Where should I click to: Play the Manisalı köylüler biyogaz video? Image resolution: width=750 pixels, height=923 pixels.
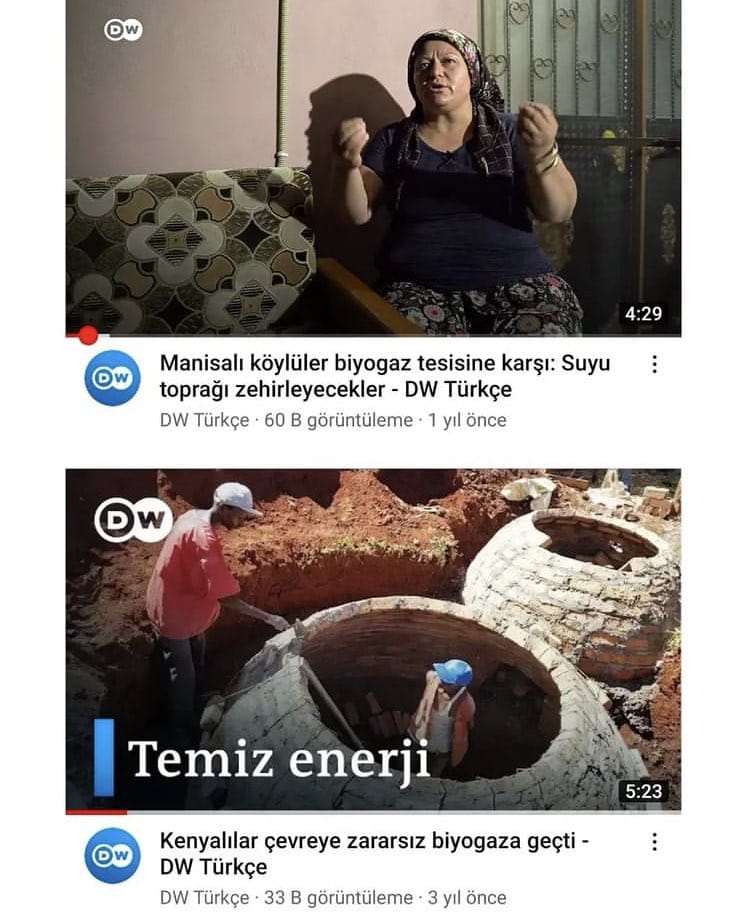373,168
